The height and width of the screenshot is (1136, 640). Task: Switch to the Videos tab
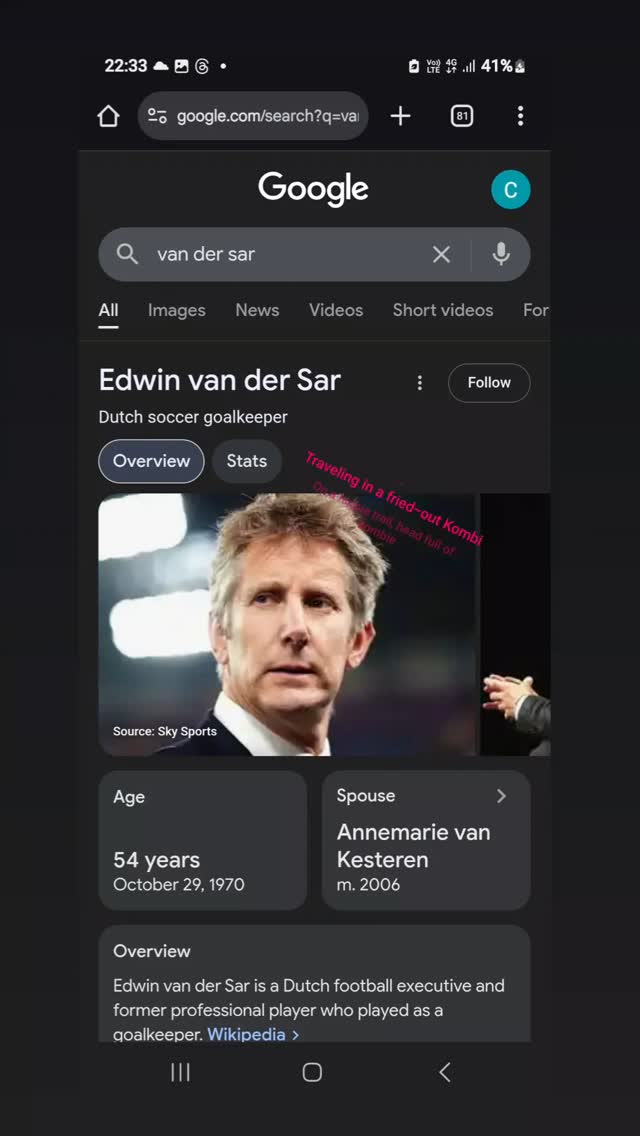pyautogui.click(x=336, y=310)
